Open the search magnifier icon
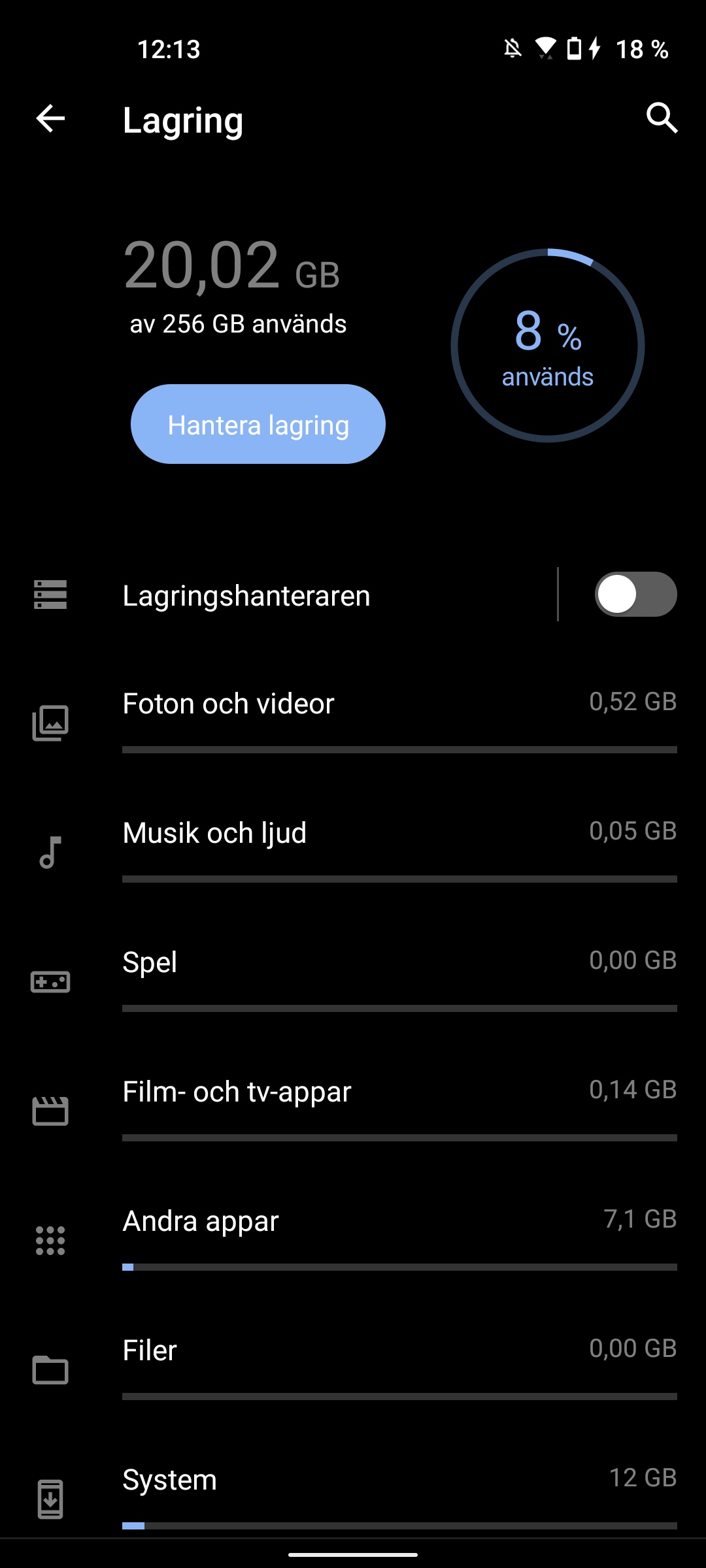706x1568 pixels. pyautogui.click(x=662, y=118)
